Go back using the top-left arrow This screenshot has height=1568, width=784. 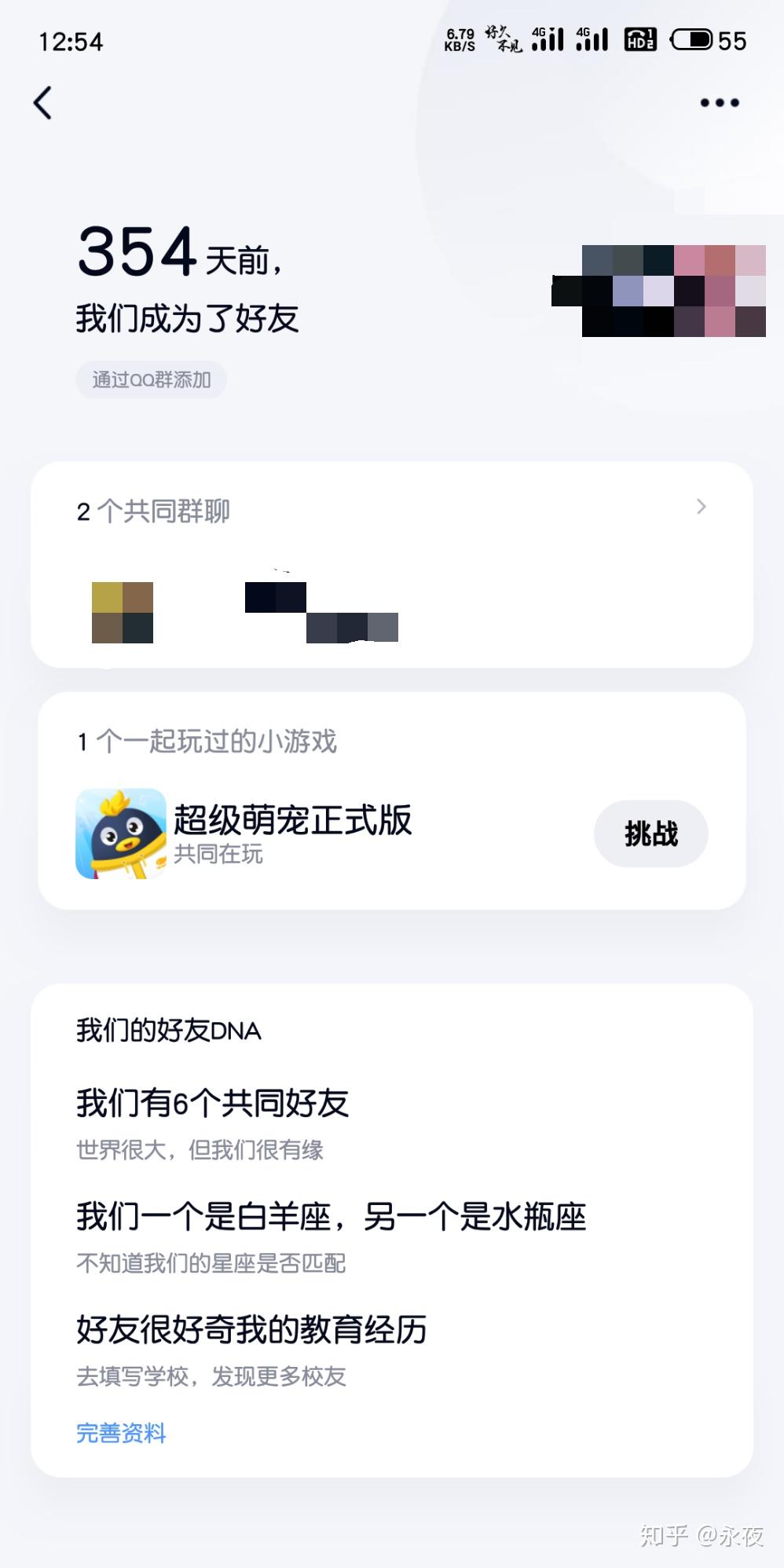[43, 103]
